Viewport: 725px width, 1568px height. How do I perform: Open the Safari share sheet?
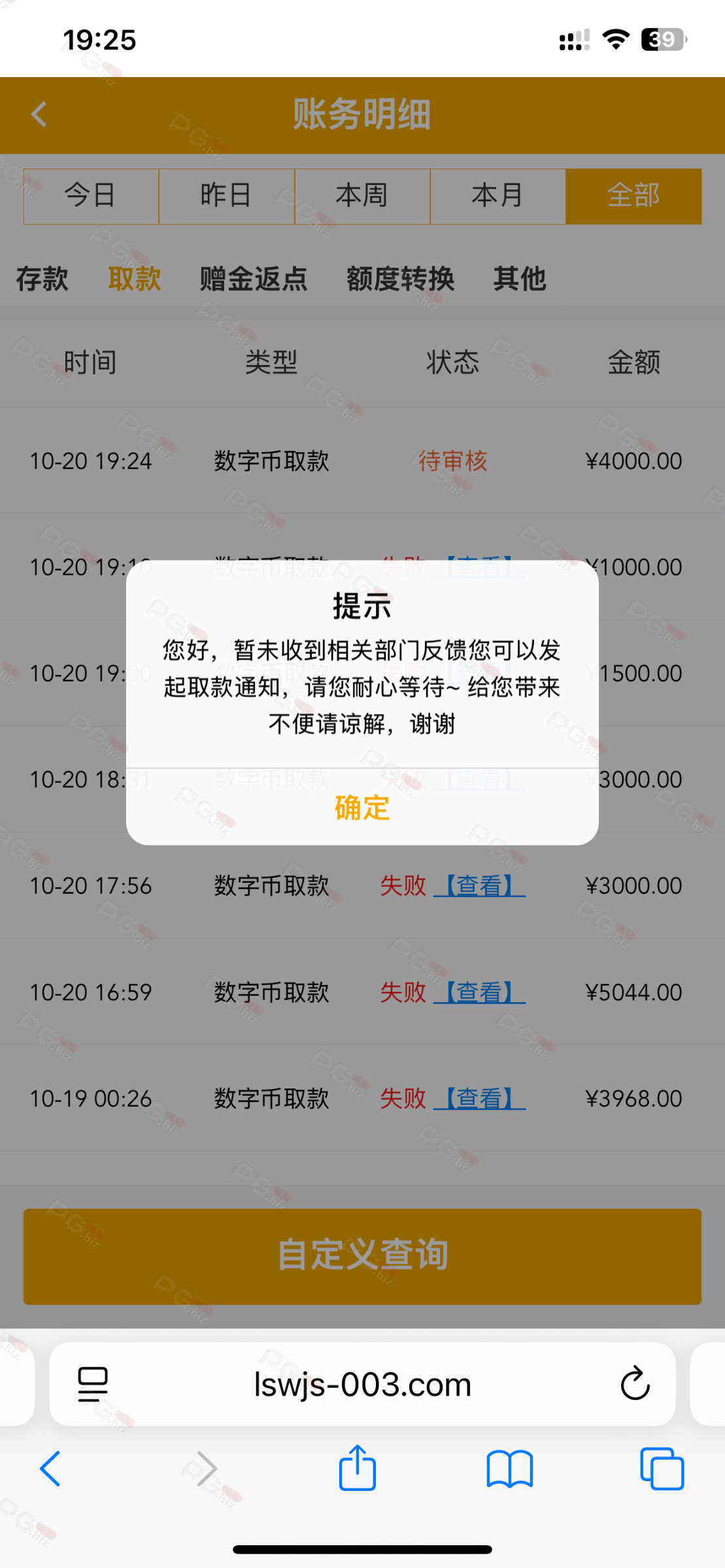click(x=357, y=1469)
